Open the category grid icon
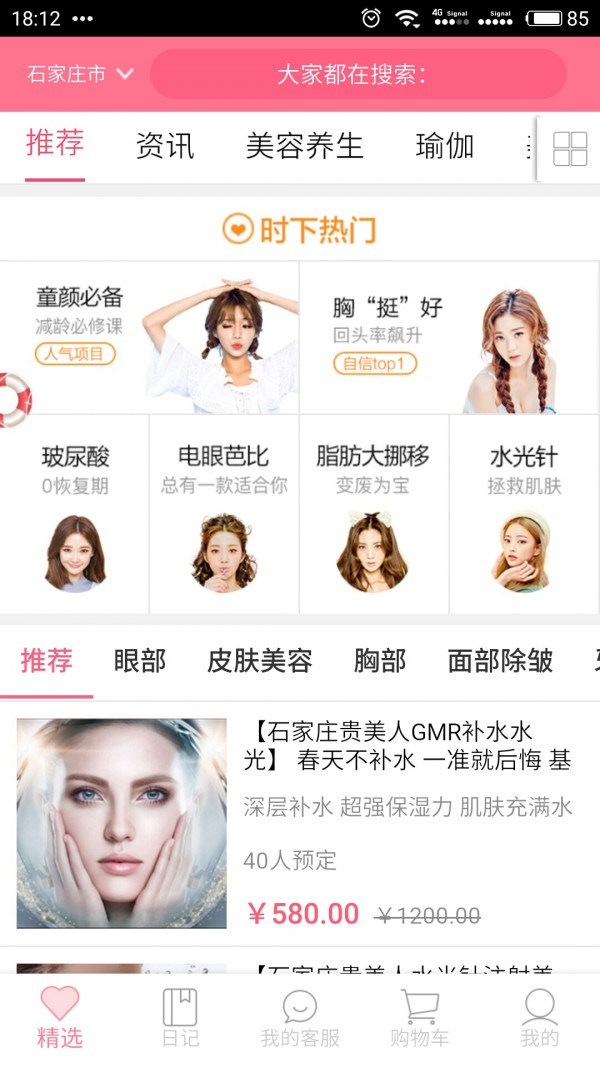Image resolution: width=600 pixels, height=1067 pixels. (x=570, y=149)
